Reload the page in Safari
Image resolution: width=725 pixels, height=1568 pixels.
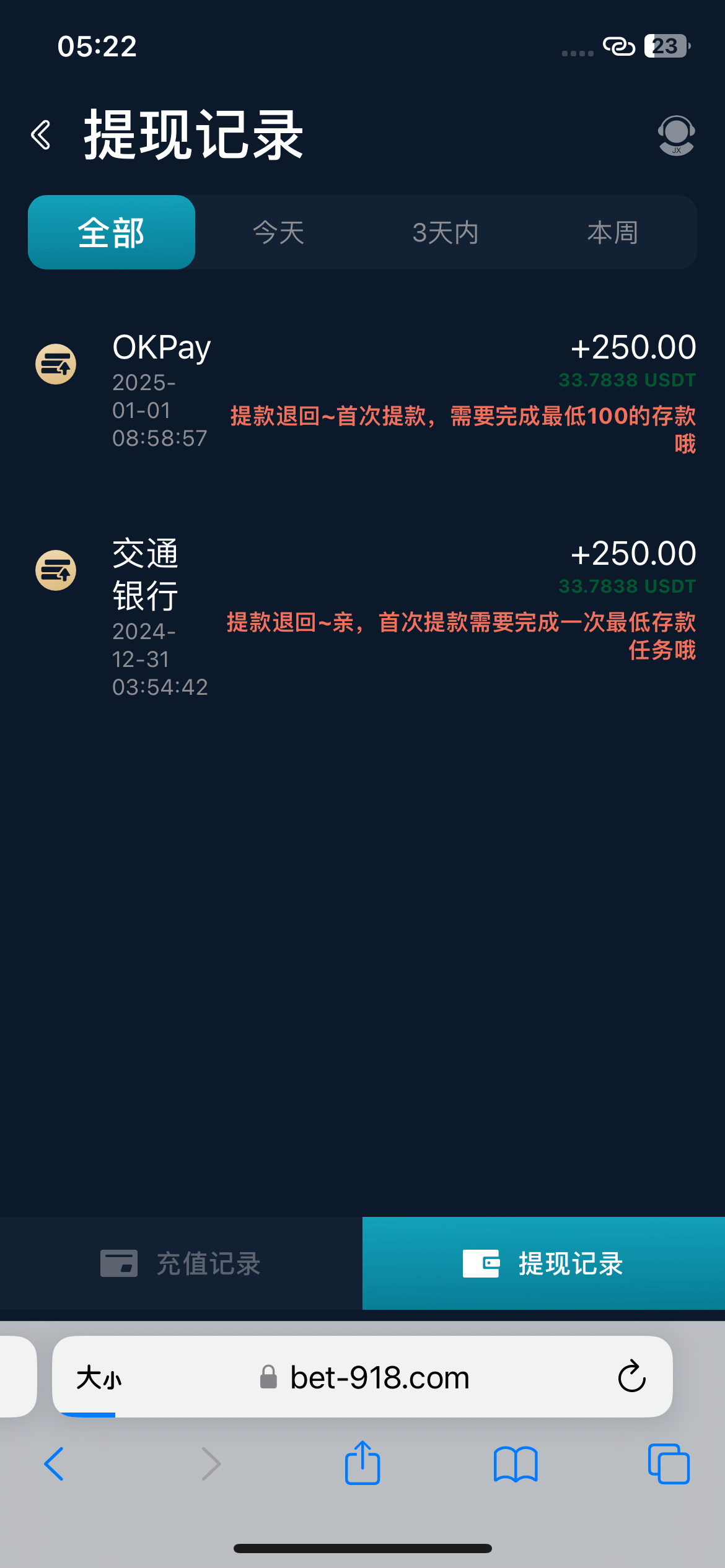click(631, 1377)
